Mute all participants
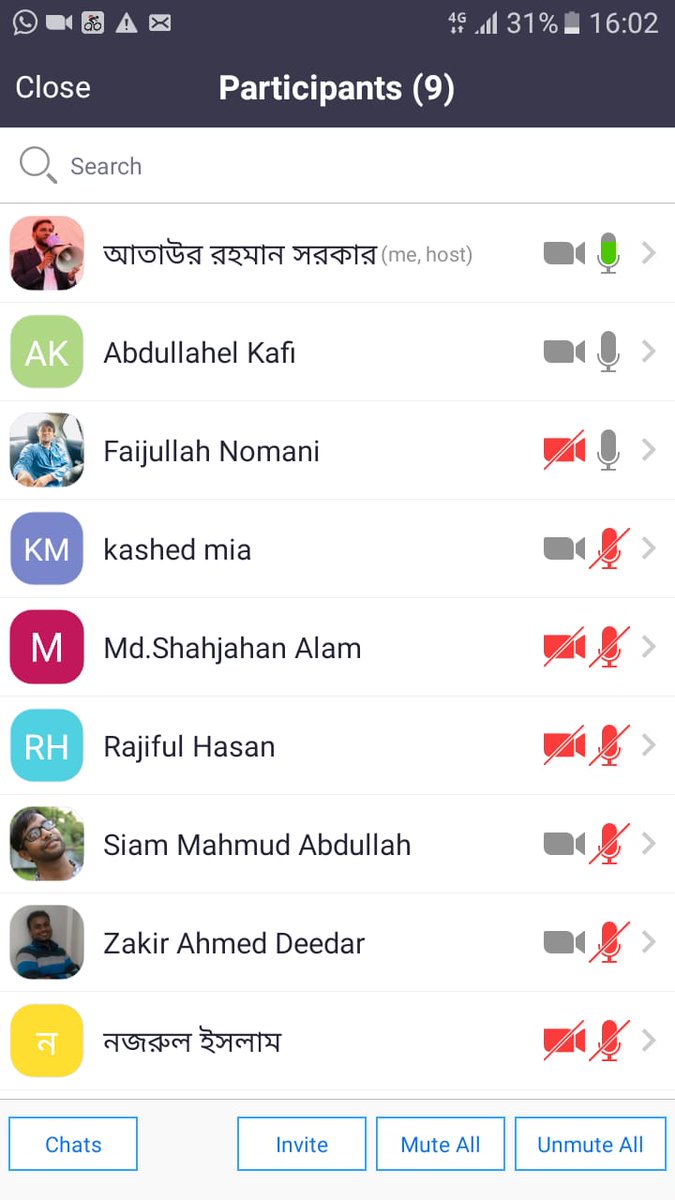Image resolution: width=675 pixels, height=1200 pixels. click(440, 1144)
